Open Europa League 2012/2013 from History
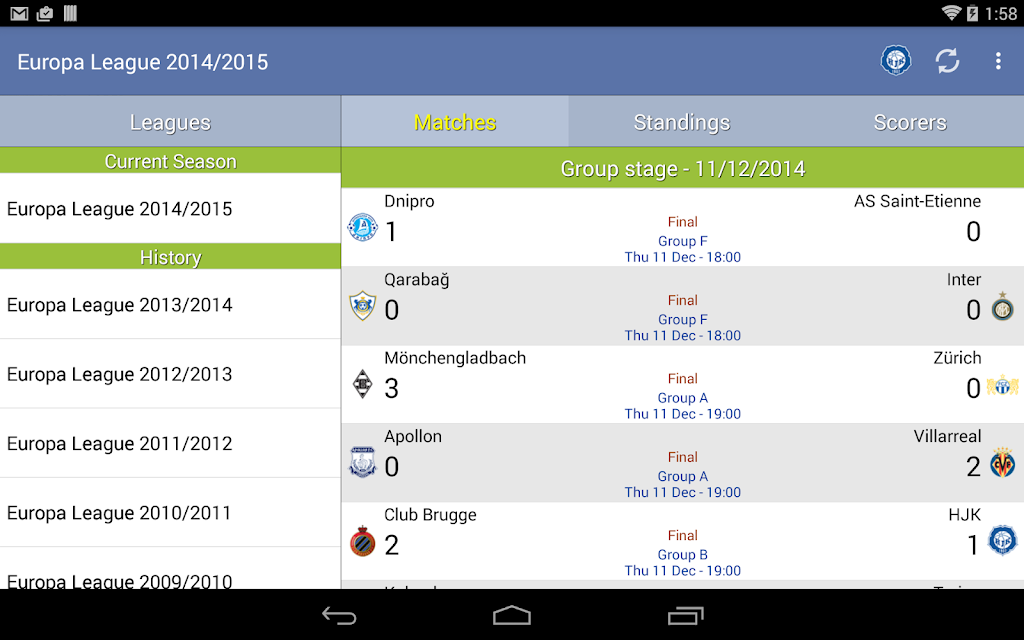 [x=170, y=374]
